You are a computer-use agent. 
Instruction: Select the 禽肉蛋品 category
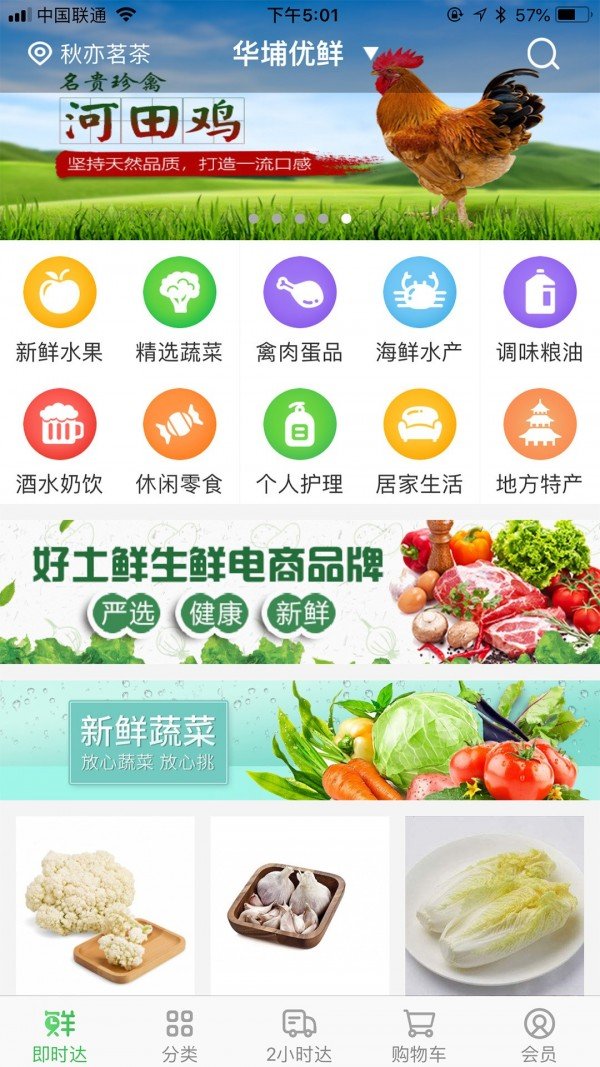pos(299,309)
